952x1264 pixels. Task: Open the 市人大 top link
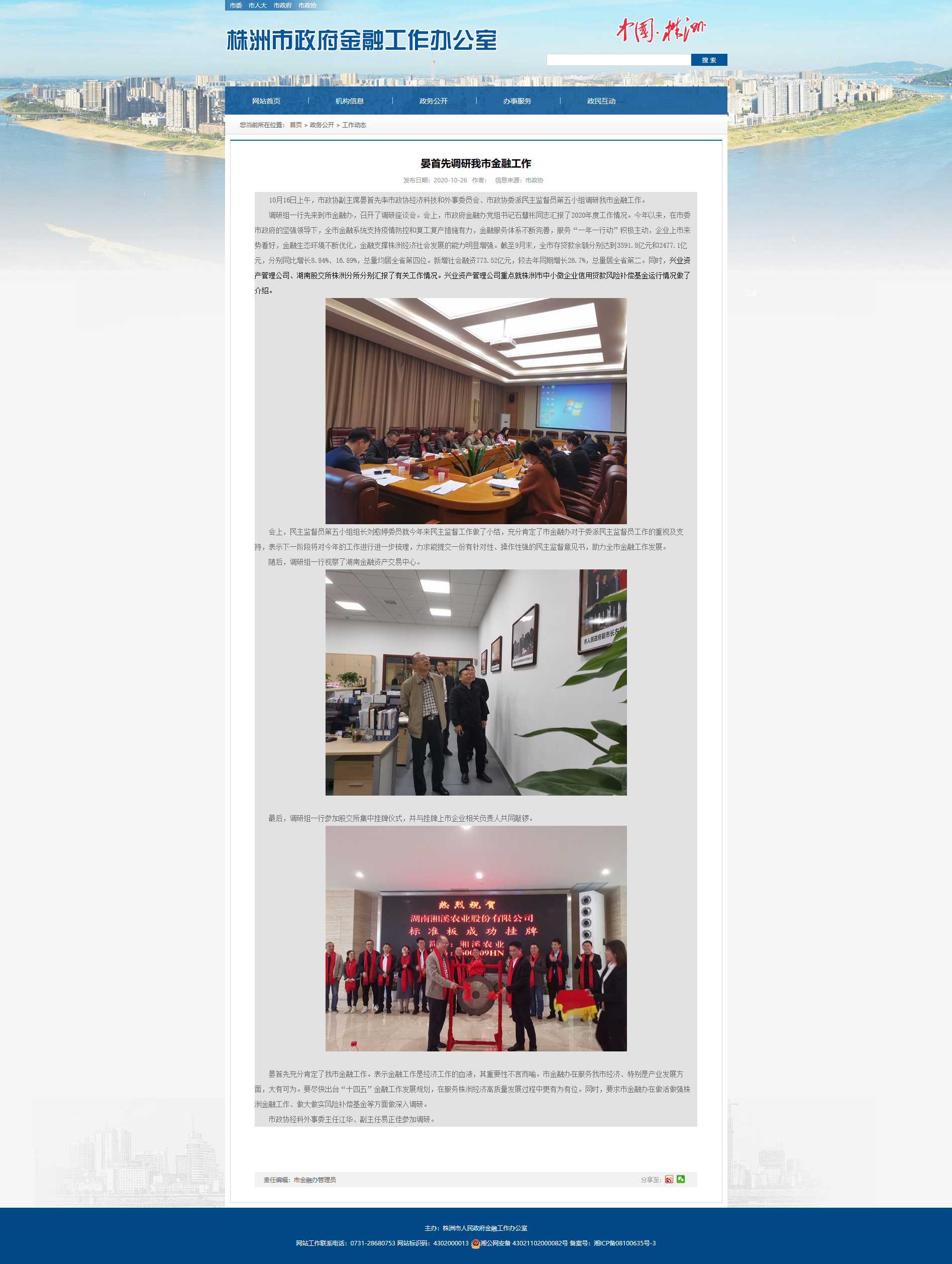point(258,5)
